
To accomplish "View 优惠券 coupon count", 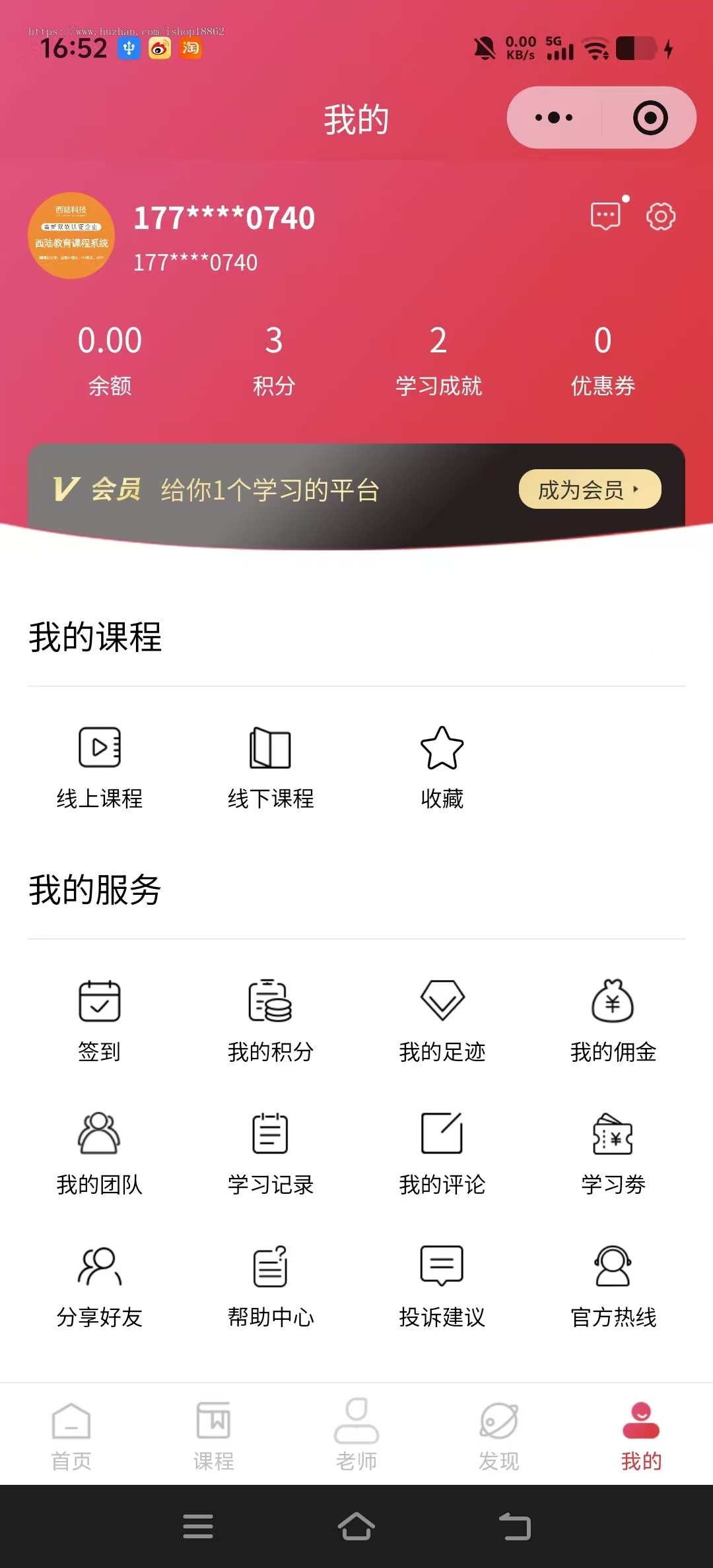I will coord(603,360).
